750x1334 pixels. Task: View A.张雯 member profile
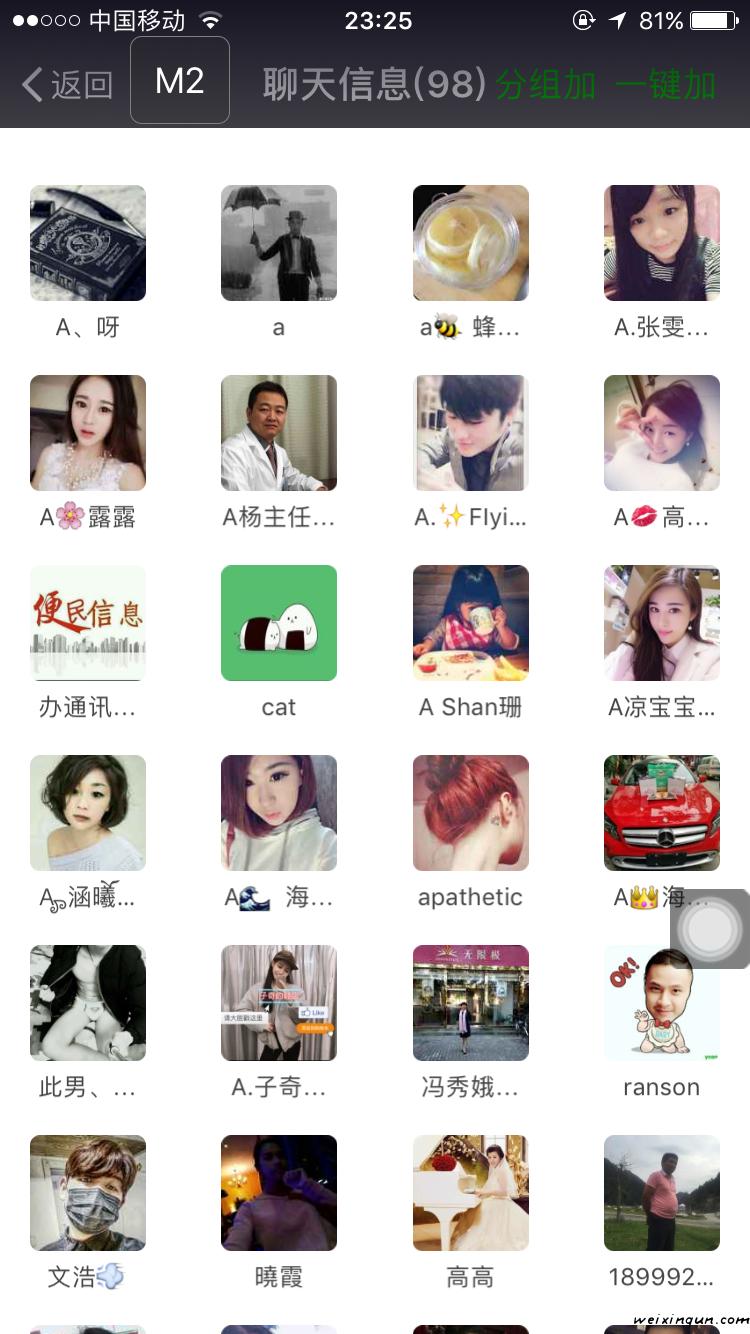pyautogui.click(x=662, y=243)
